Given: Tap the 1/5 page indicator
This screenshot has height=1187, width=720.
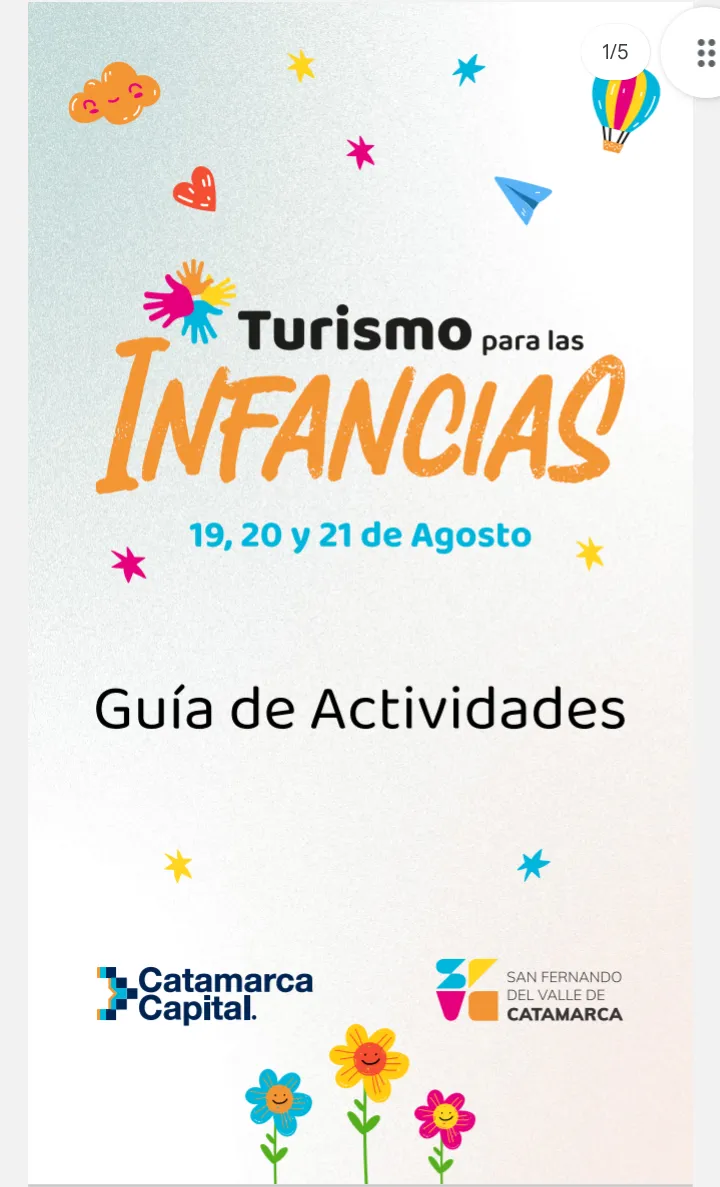Looking at the screenshot, I should point(615,52).
